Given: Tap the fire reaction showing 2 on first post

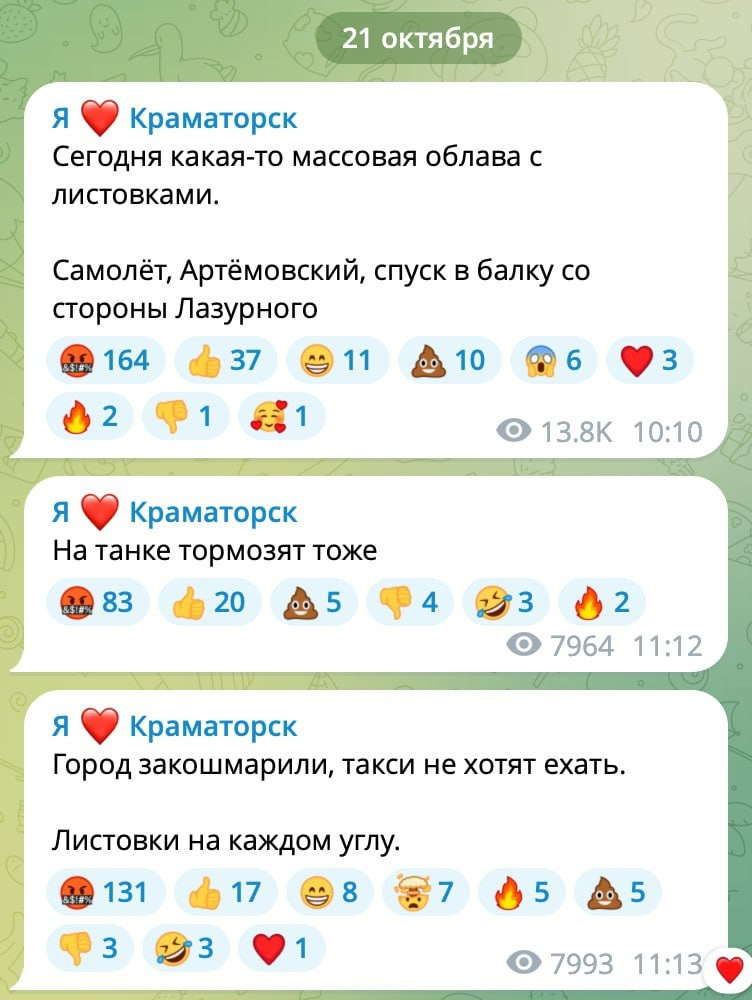Looking at the screenshot, I should click(89, 415).
